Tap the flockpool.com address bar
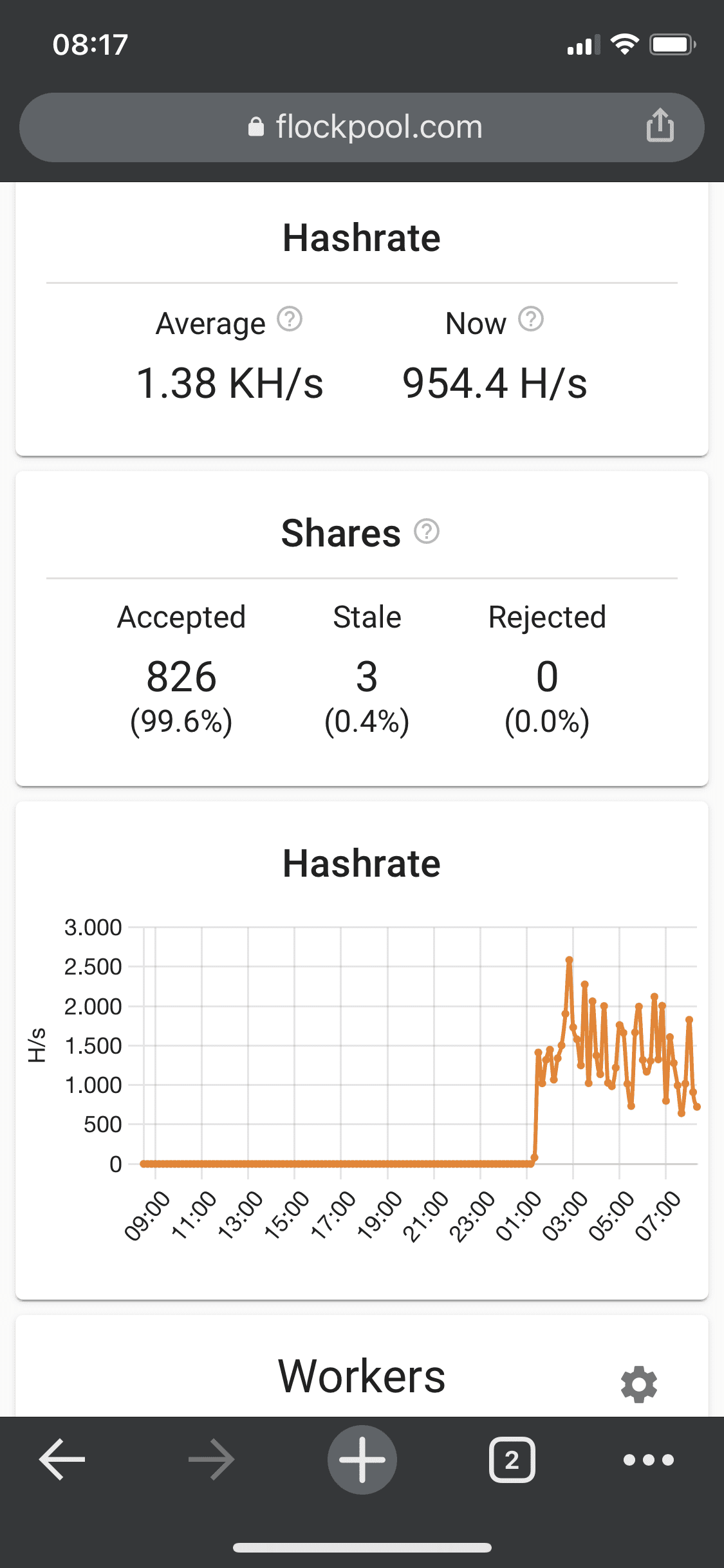The height and width of the screenshot is (1568, 724). 362,127
